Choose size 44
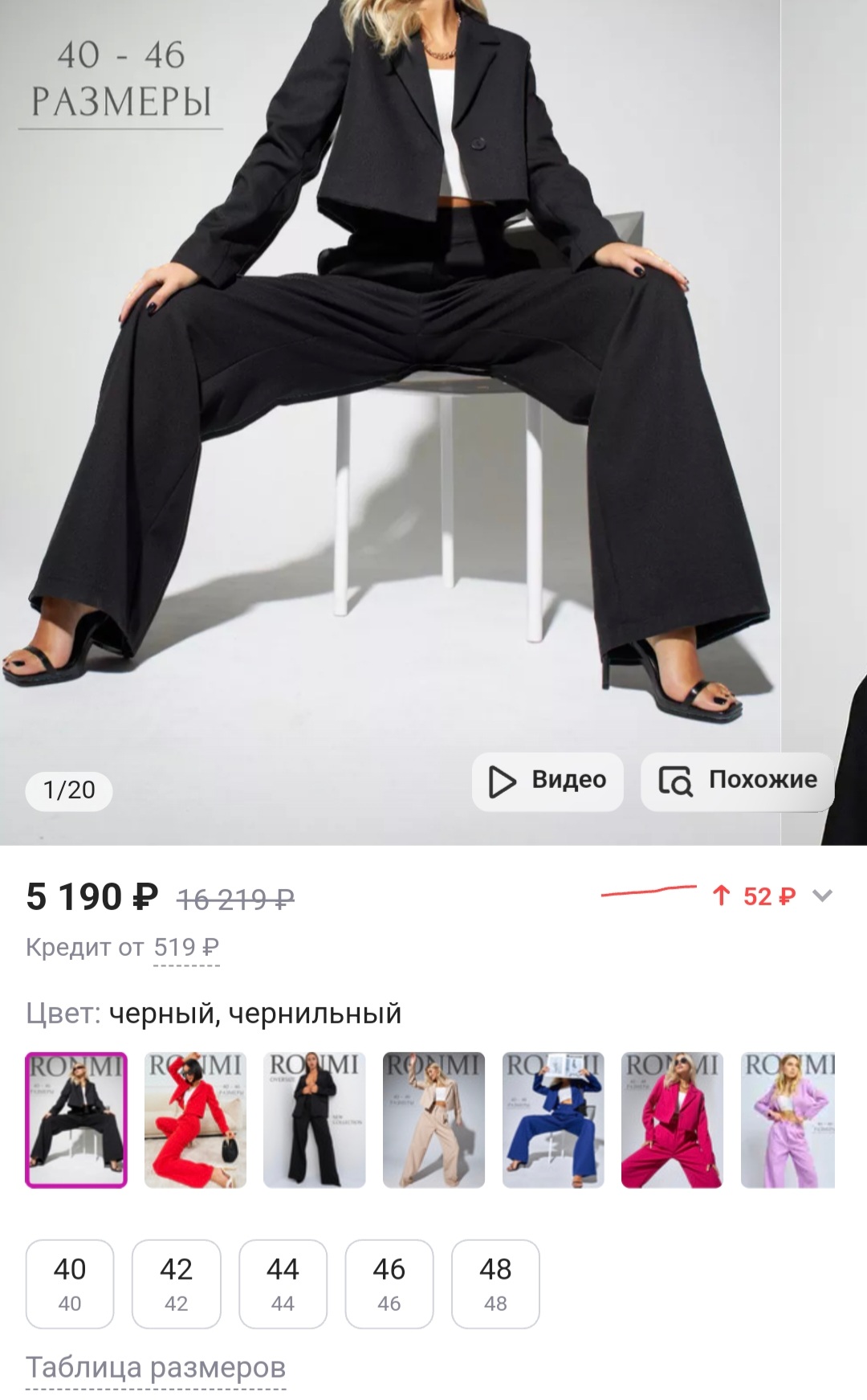867x1400 pixels. (x=283, y=1284)
